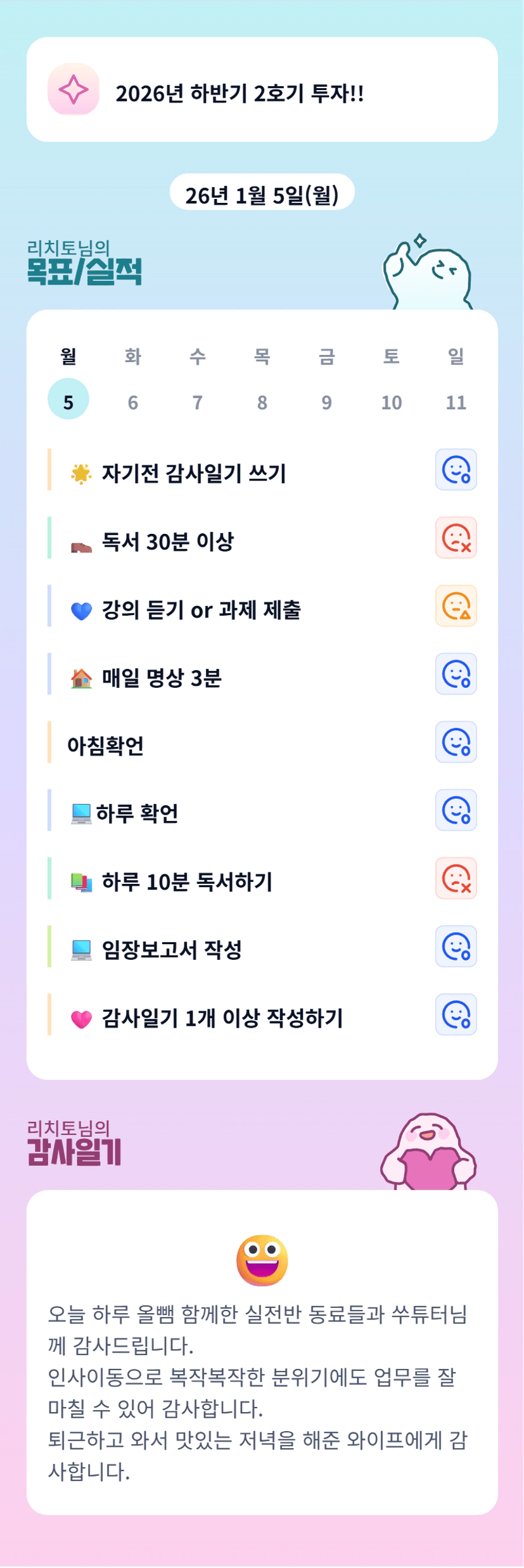The image size is (524, 1568).
Task: Change the status icon for 독서 30분 이상
Action: tap(456, 538)
